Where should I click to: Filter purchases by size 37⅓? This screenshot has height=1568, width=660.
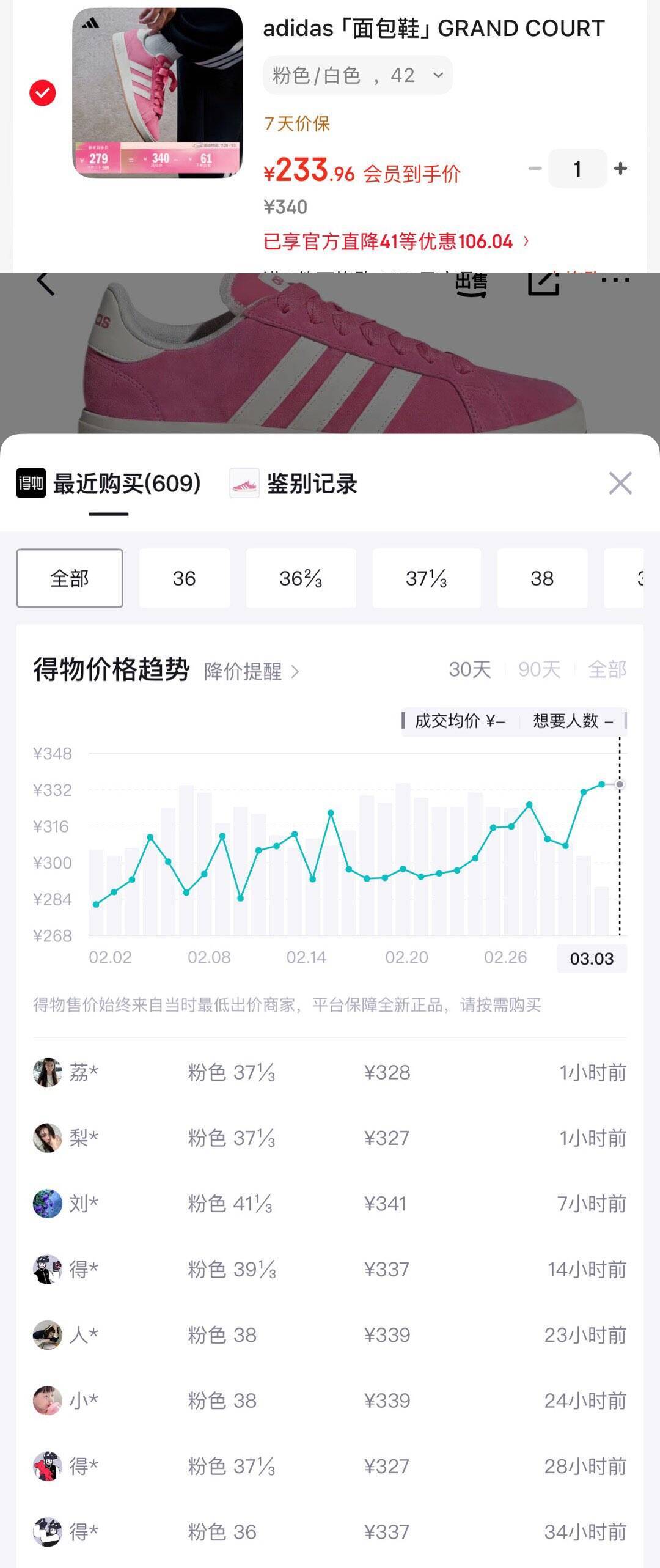tap(426, 578)
